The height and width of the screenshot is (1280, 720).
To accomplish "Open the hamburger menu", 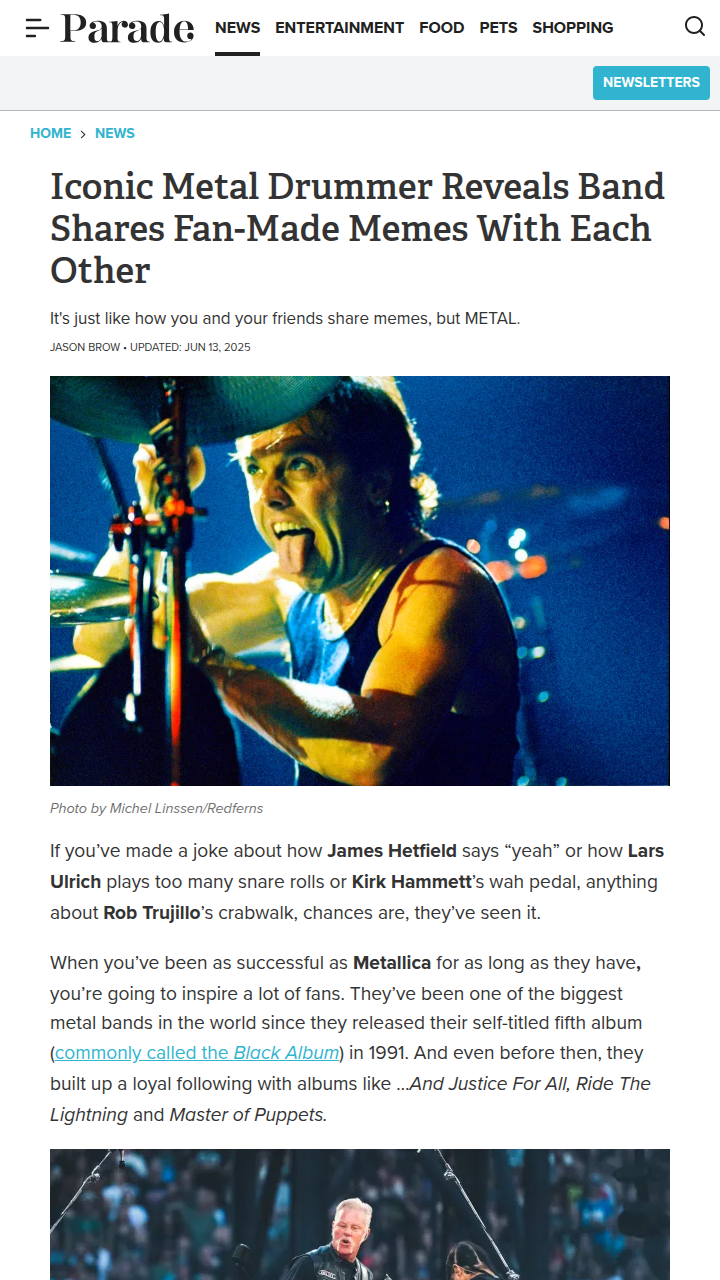I will [x=37, y=28].
